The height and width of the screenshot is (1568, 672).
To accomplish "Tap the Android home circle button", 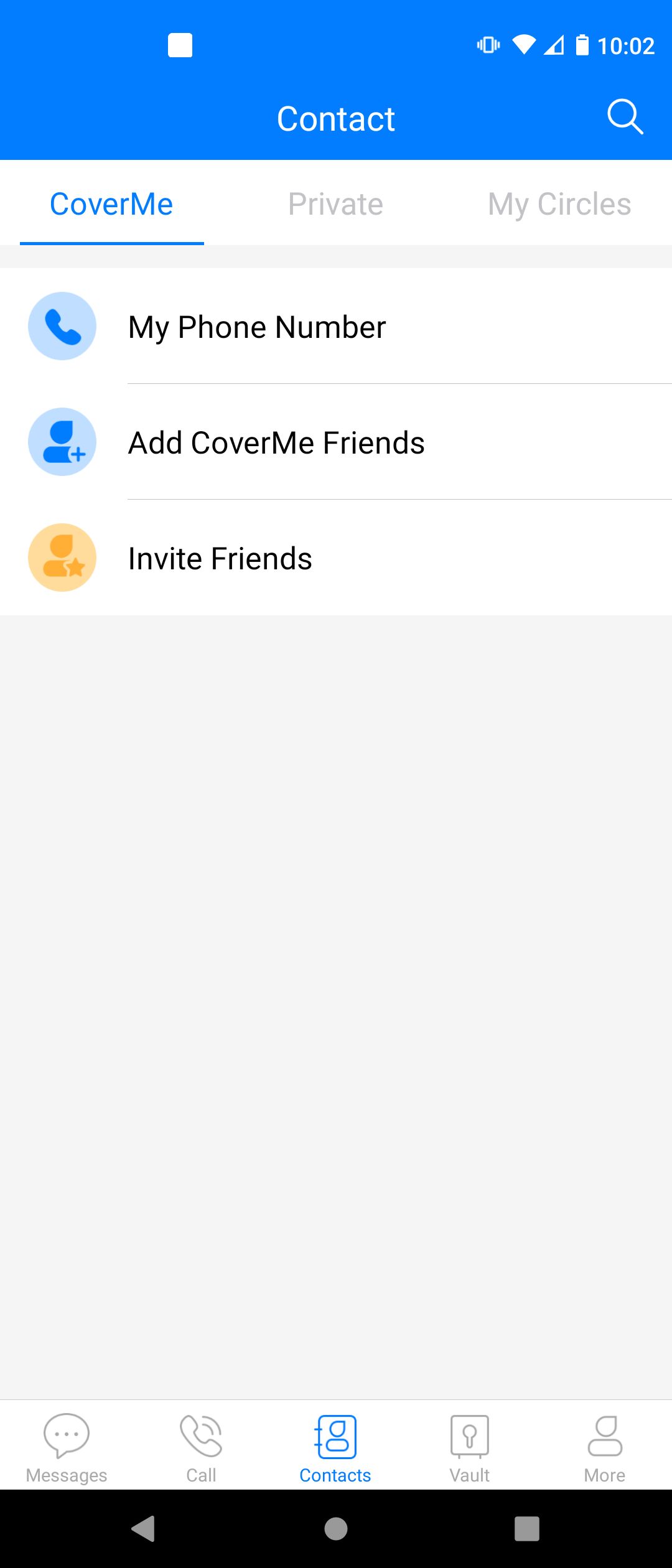I will [336, 1530].
